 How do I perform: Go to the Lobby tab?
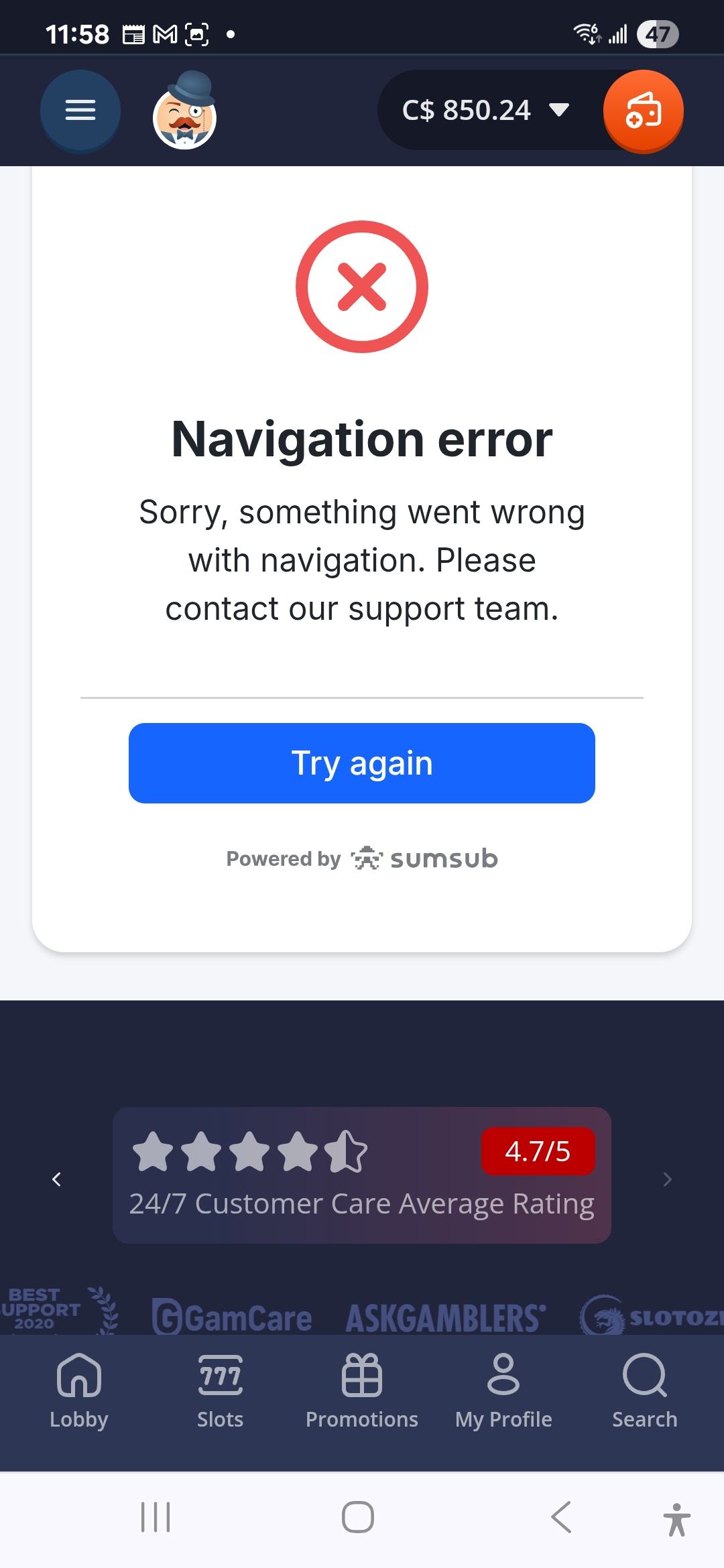(x=79, y=1390)
